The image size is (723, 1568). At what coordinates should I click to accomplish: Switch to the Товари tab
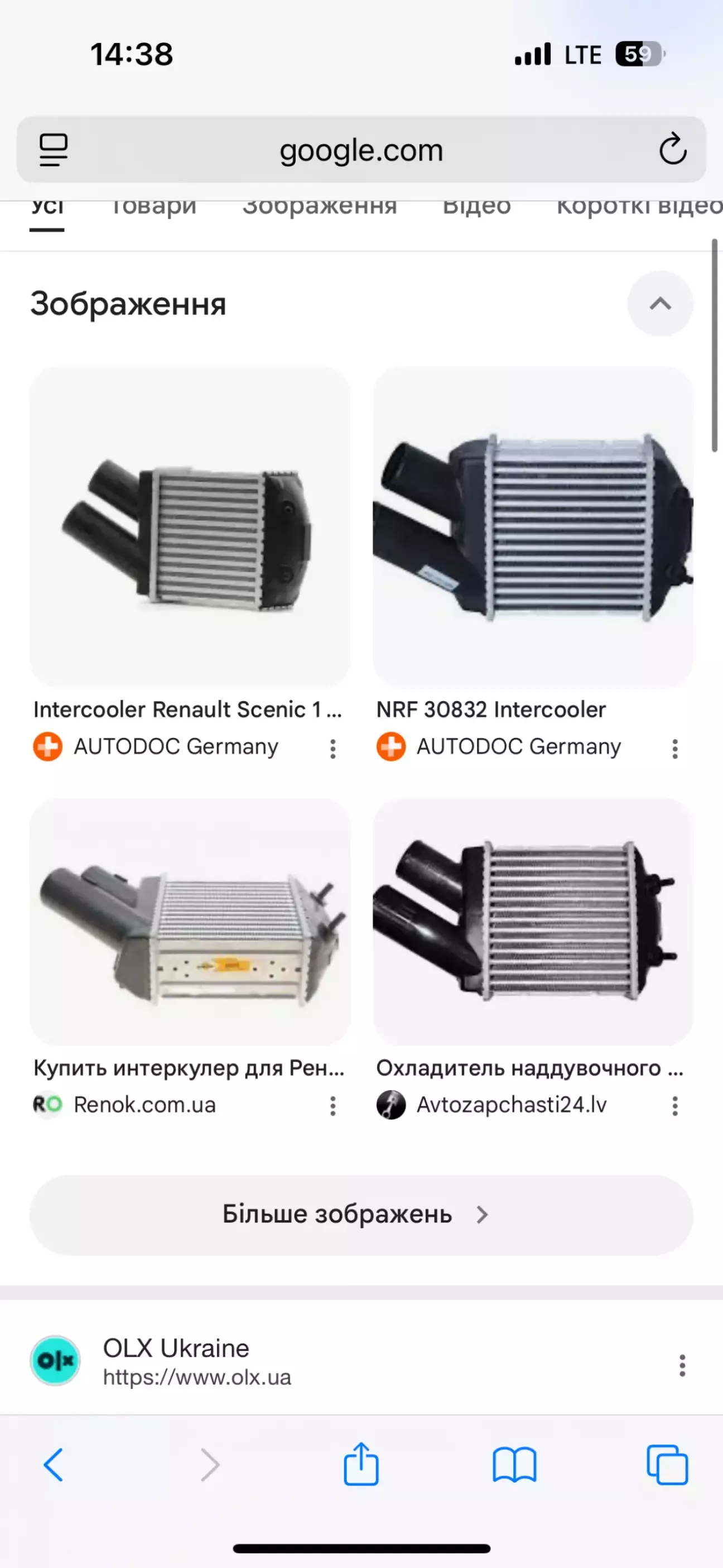click(x=153, y=208)
